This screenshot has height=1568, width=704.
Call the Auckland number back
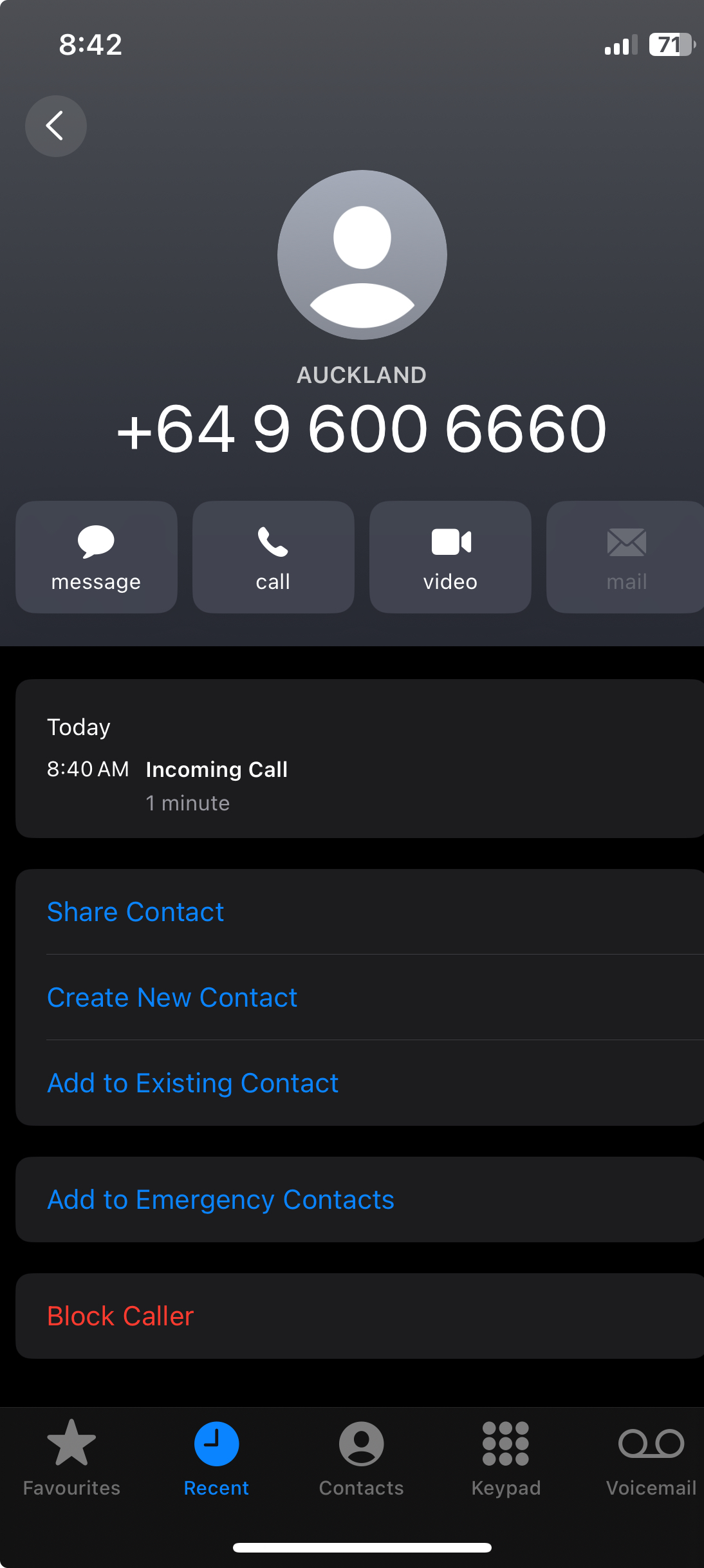[273, 557]
